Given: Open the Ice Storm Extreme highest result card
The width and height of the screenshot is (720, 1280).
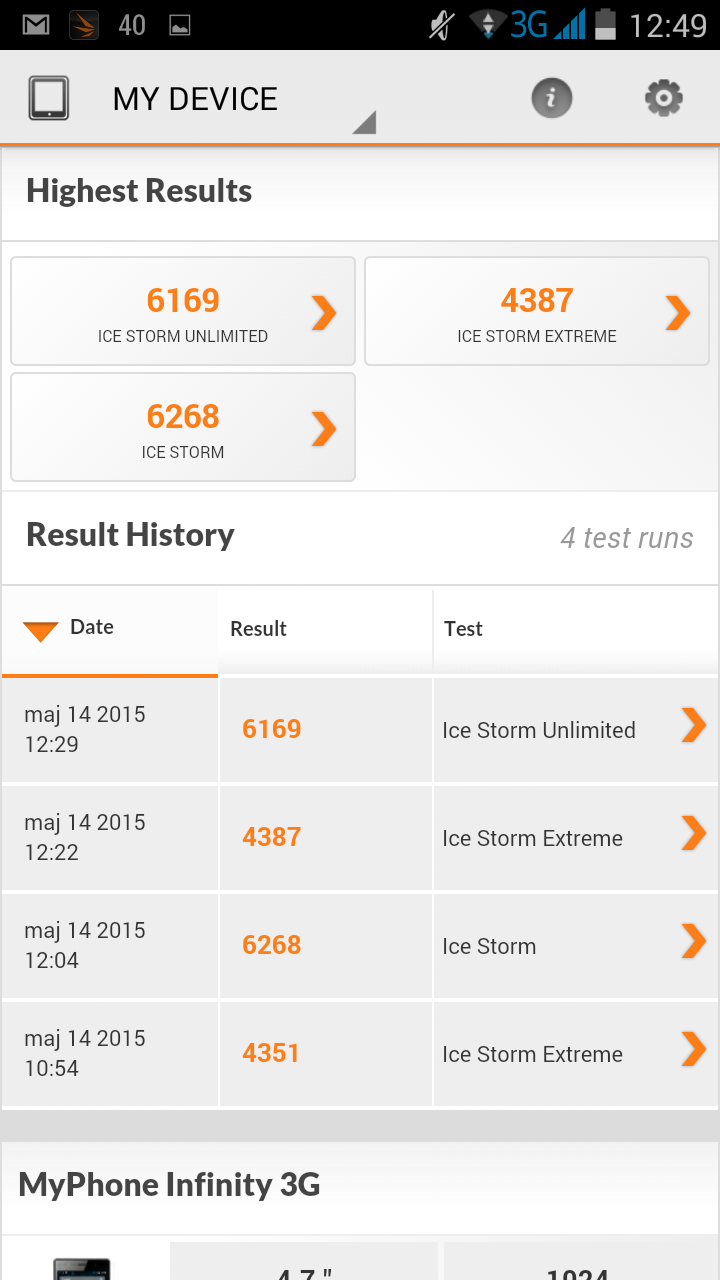Looking at the screenshot, I should tap(537, 311).
